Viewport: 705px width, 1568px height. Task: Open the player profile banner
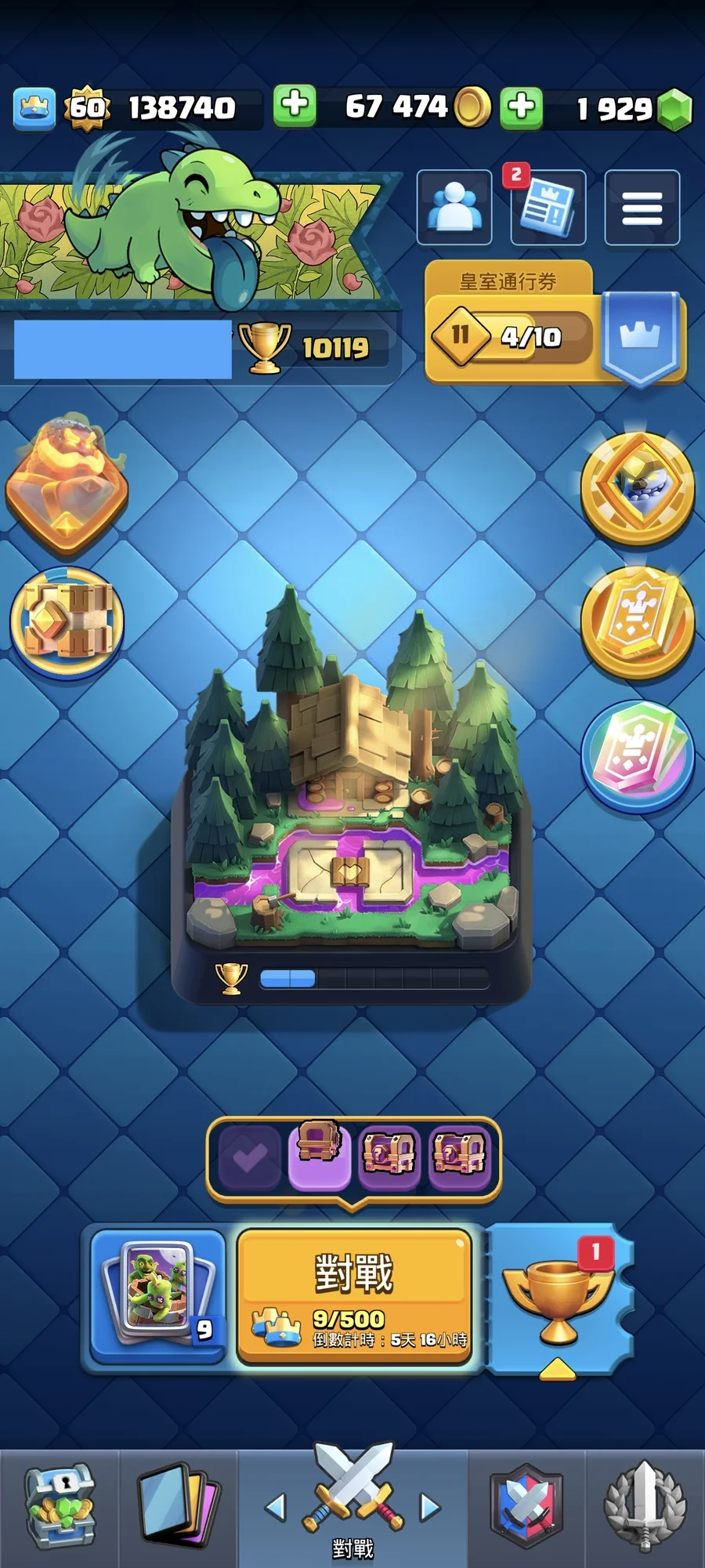196,235
